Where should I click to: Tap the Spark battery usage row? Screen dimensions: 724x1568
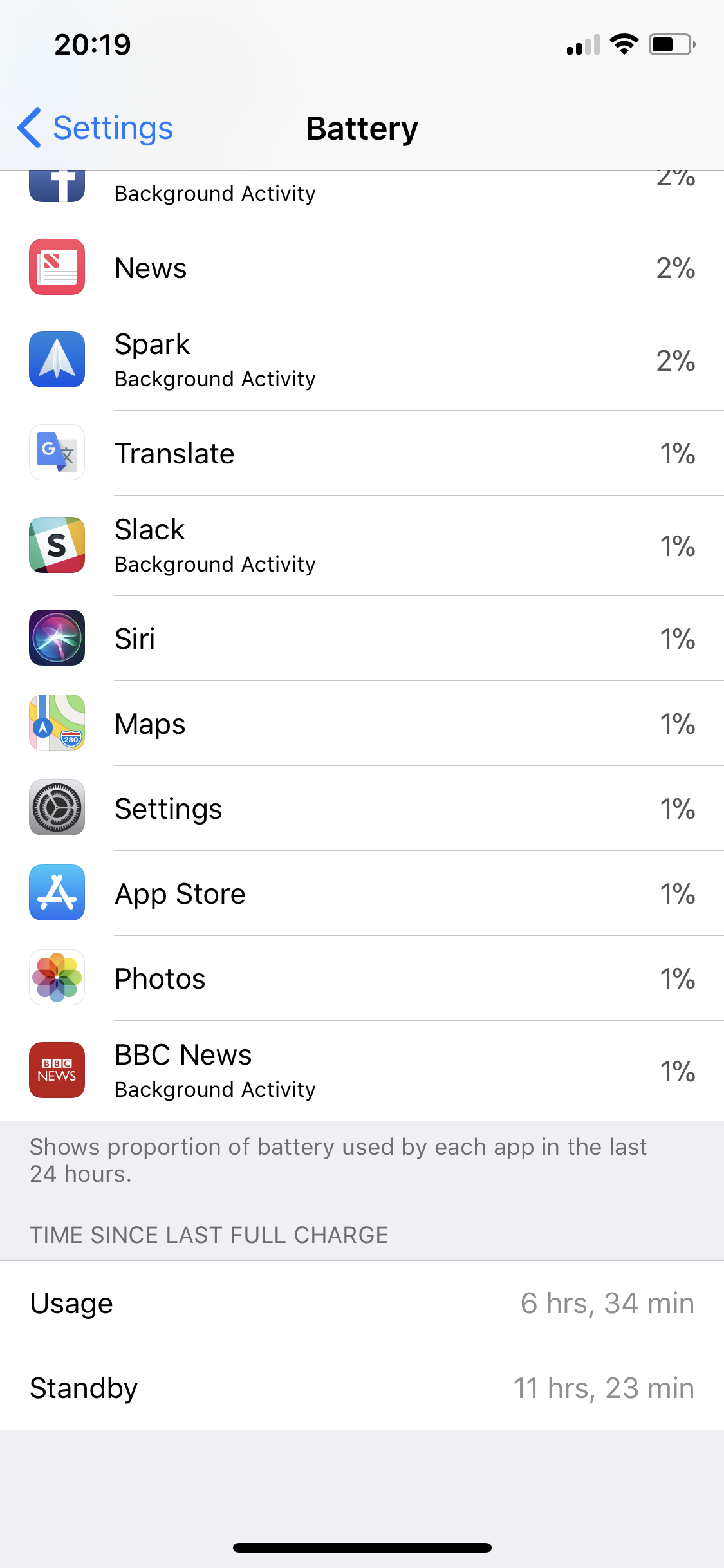(x=362, y=360)
